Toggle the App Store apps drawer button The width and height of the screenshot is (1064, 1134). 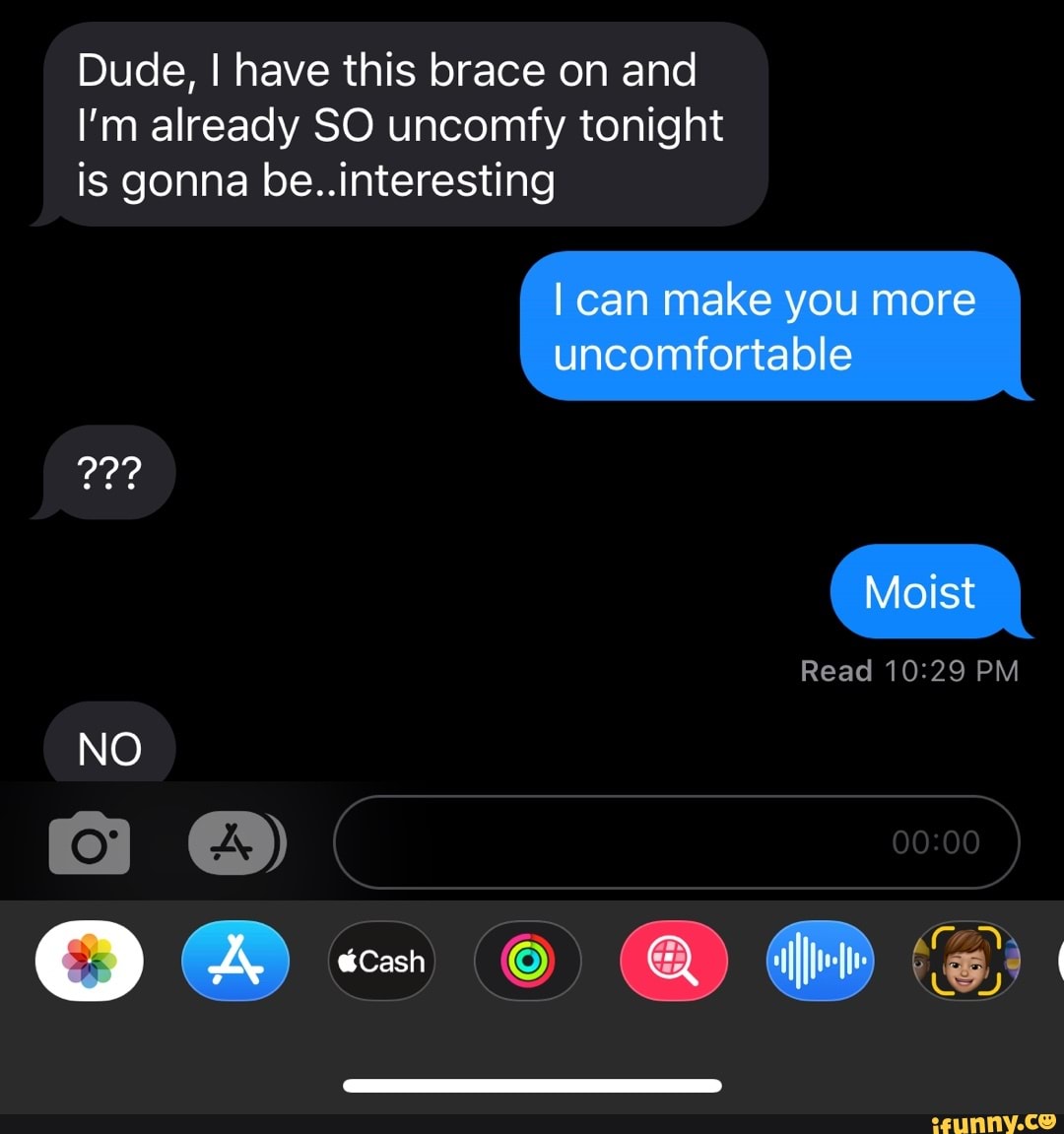pos(233,843)
